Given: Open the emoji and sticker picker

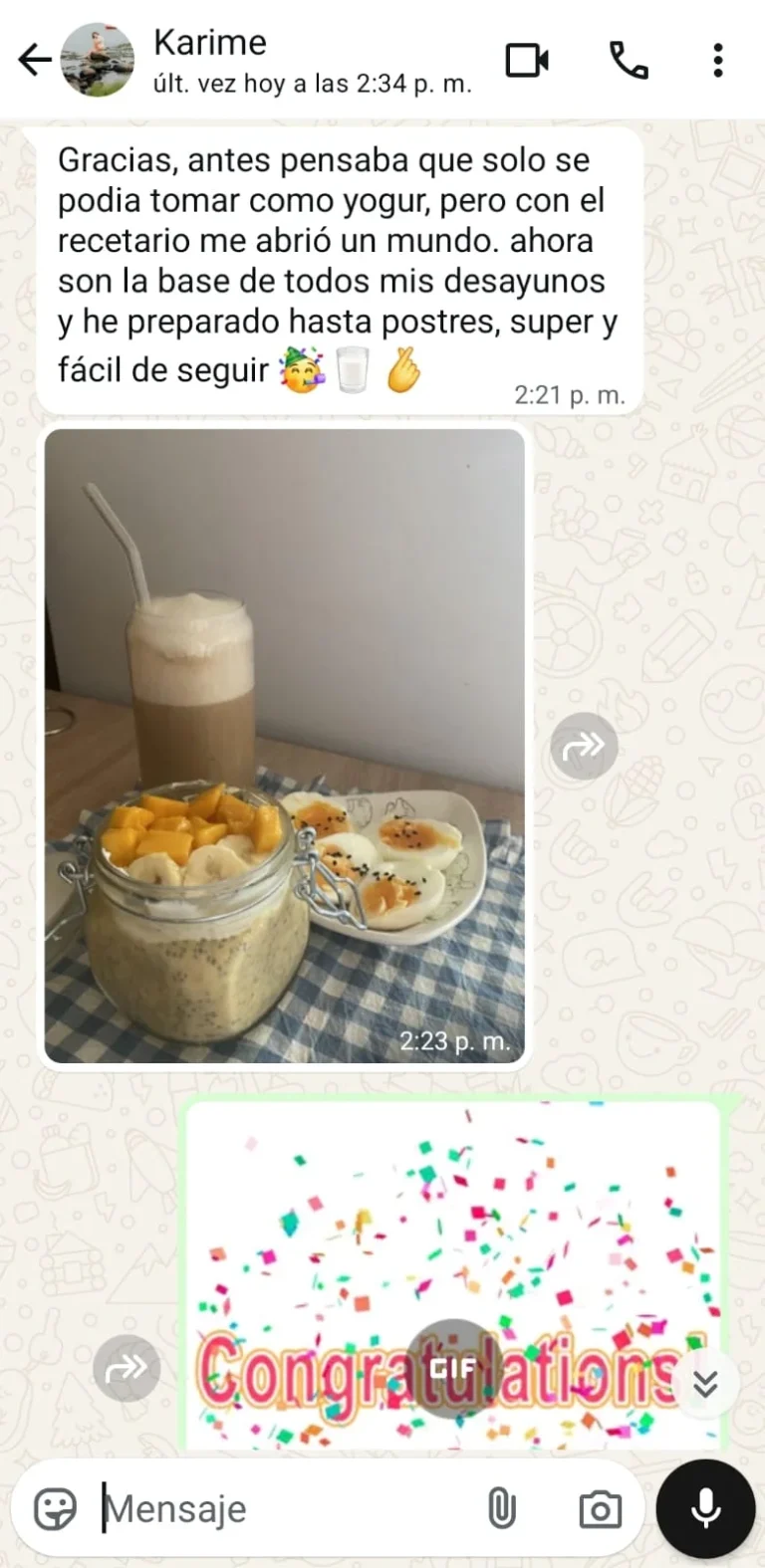Looking at the screenshot, I should 55,1509.
